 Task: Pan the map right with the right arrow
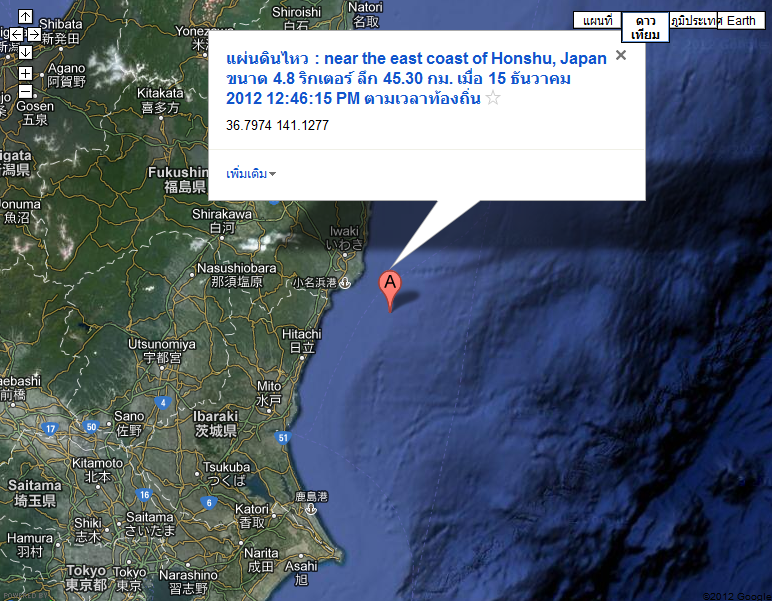pyautogui.click(x=34, y=34)
